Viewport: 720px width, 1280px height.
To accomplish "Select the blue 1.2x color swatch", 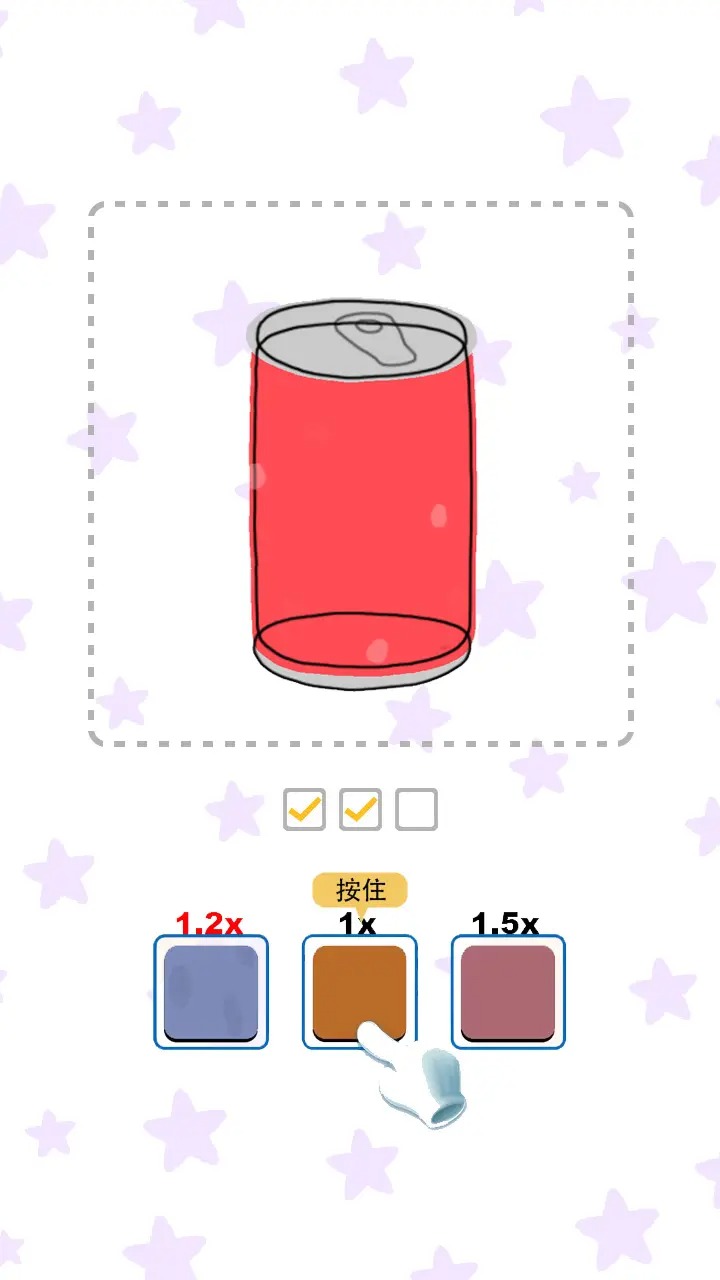I will (211, 992).
